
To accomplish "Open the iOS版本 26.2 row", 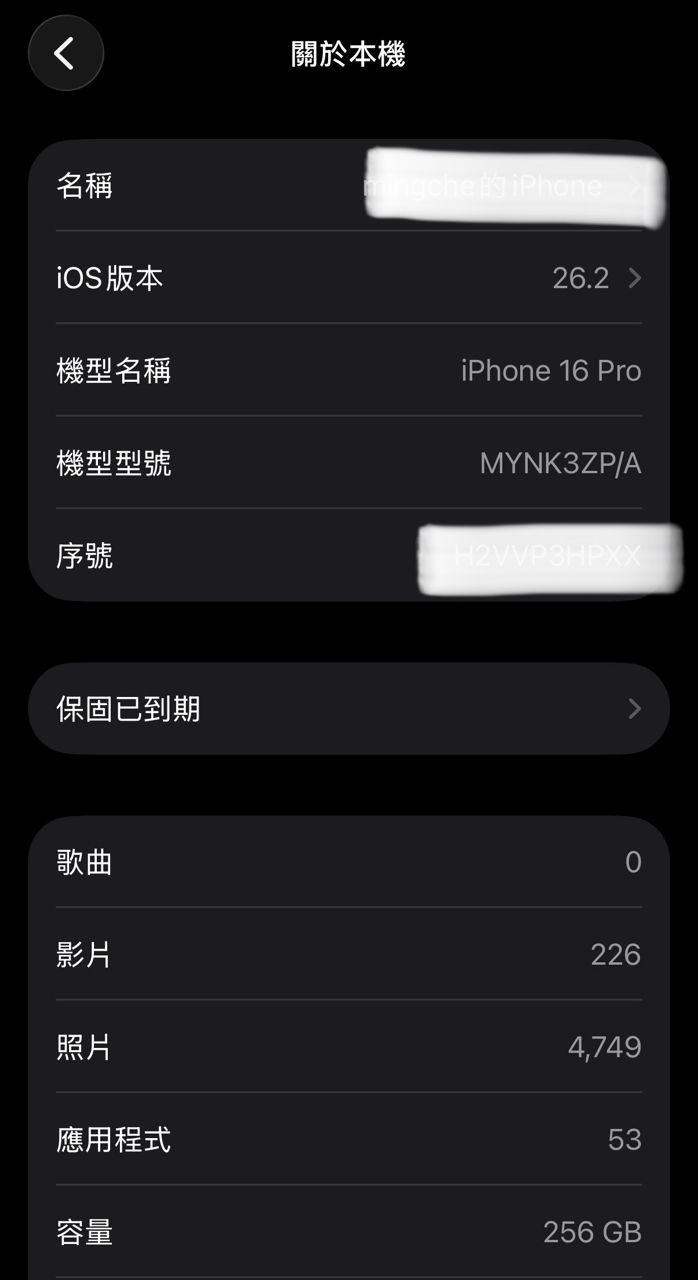I will 348,278.
